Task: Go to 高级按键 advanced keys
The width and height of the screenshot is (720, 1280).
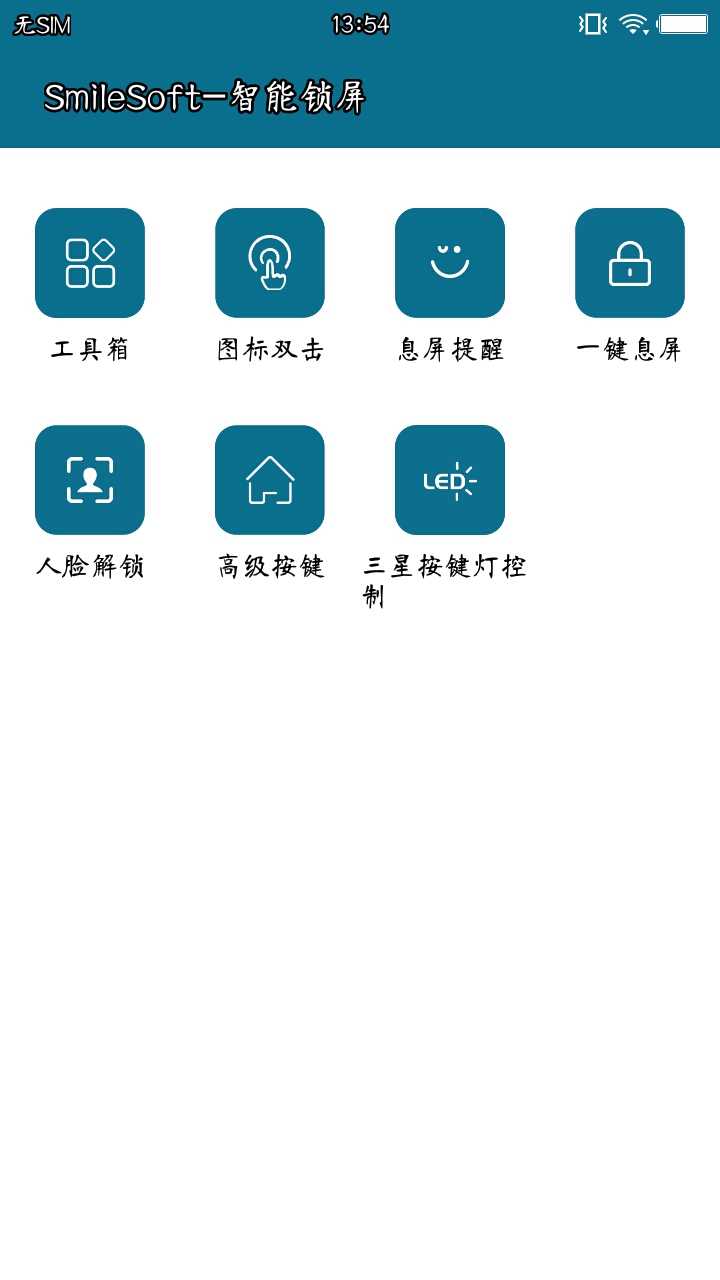Action: click(x=270, y=480)
